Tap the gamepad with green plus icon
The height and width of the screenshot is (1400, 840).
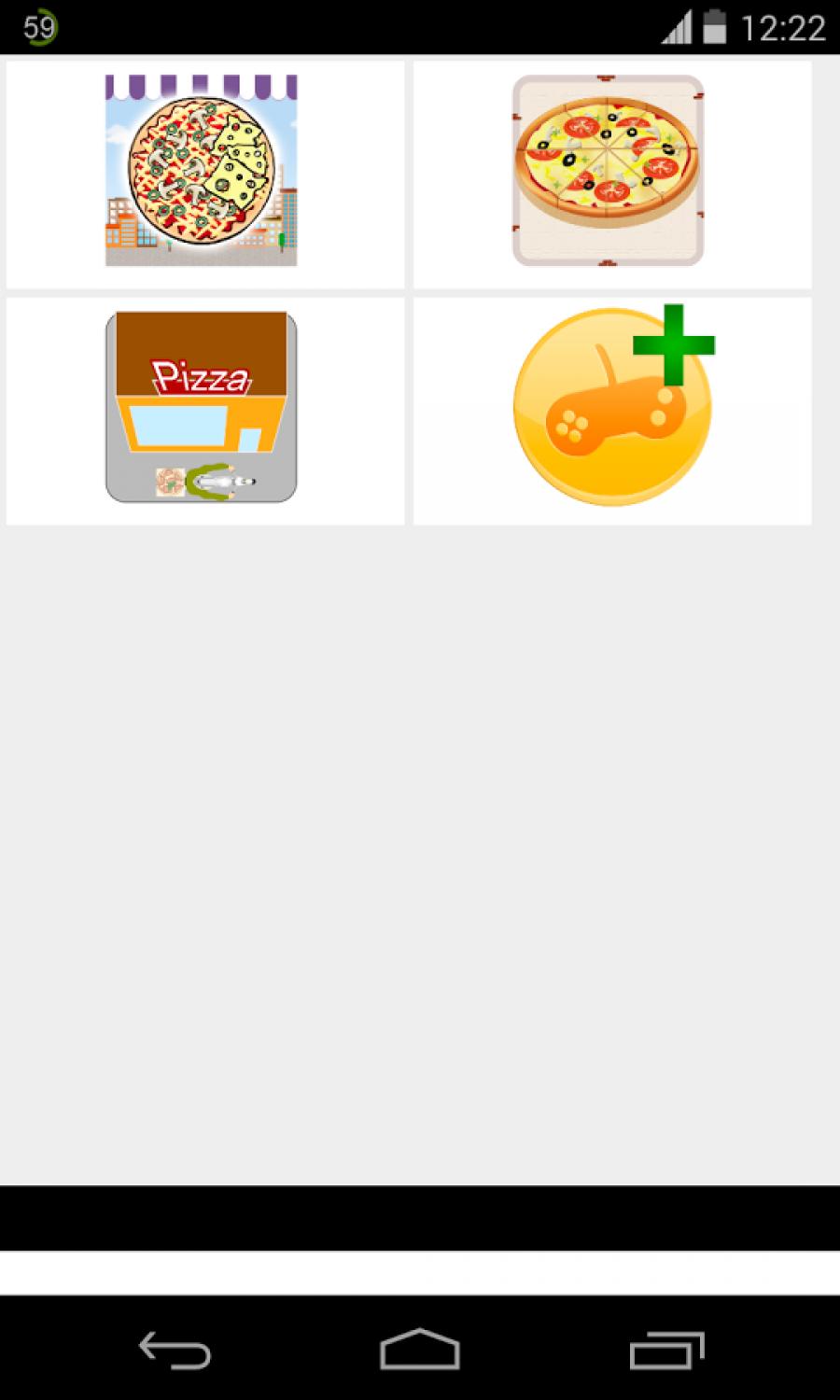[x=613, y=405]
